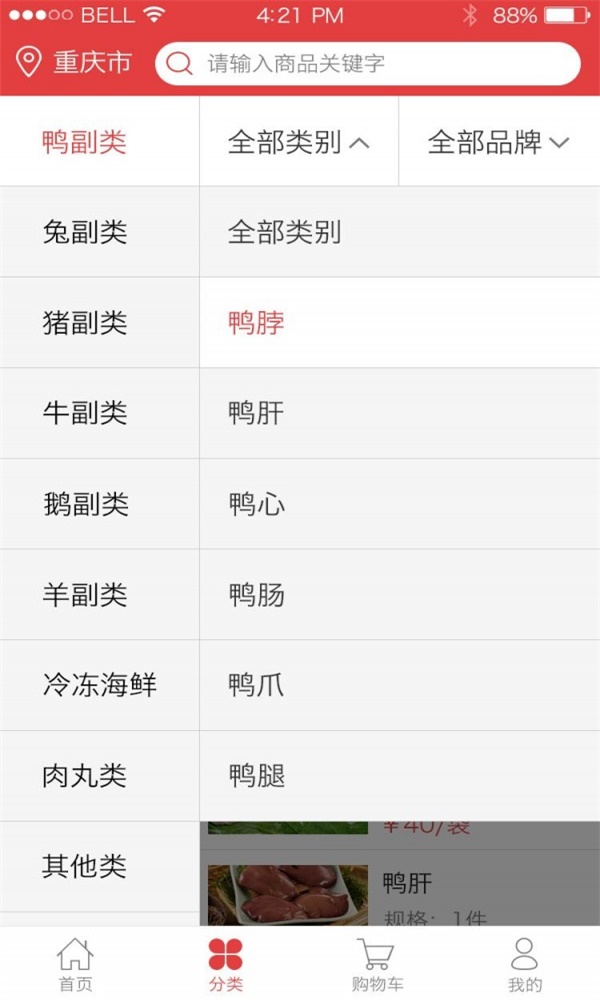Open the 购物车 shopping cart tab
Viewport: 600px width, 1000px height.
tap(376, 964)
